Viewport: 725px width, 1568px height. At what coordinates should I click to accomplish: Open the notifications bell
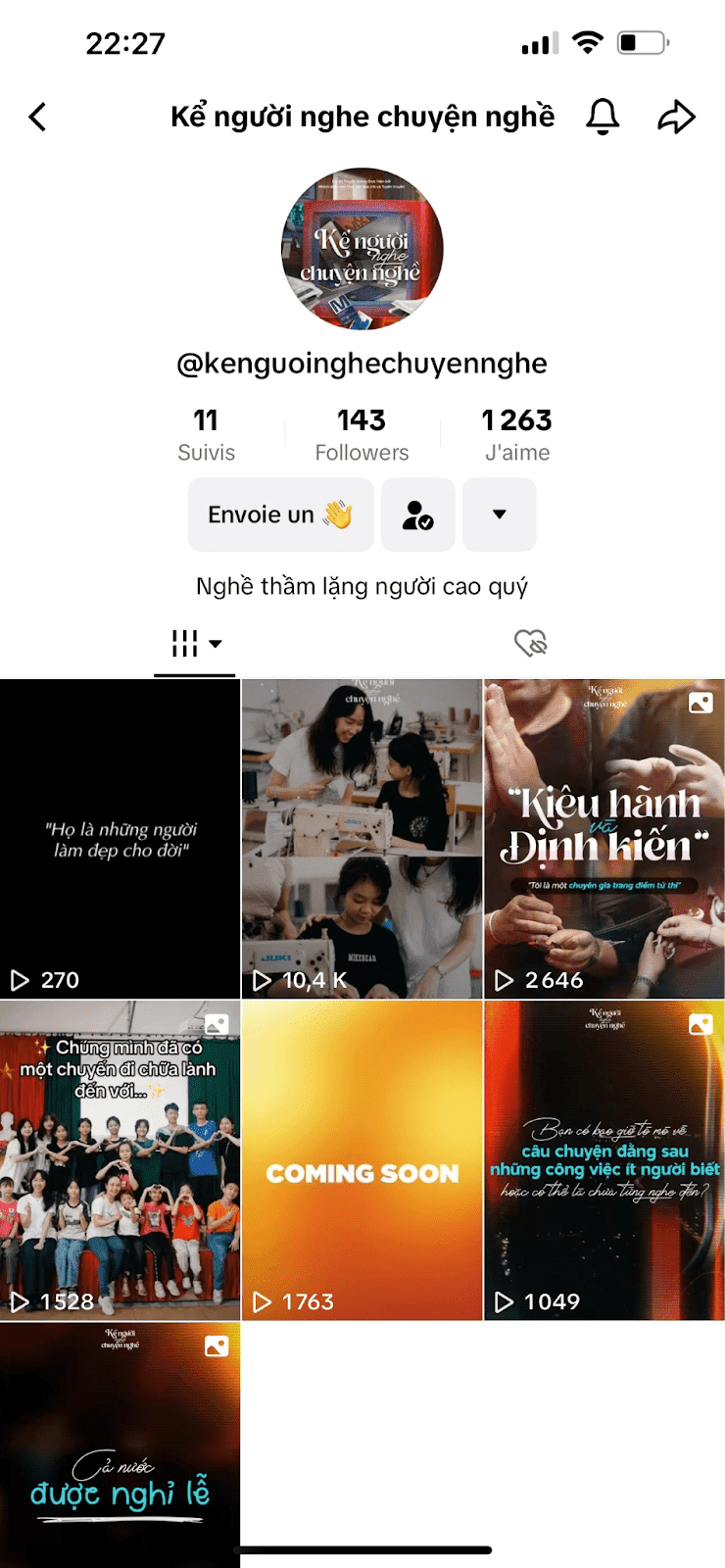tap(603, 118)
